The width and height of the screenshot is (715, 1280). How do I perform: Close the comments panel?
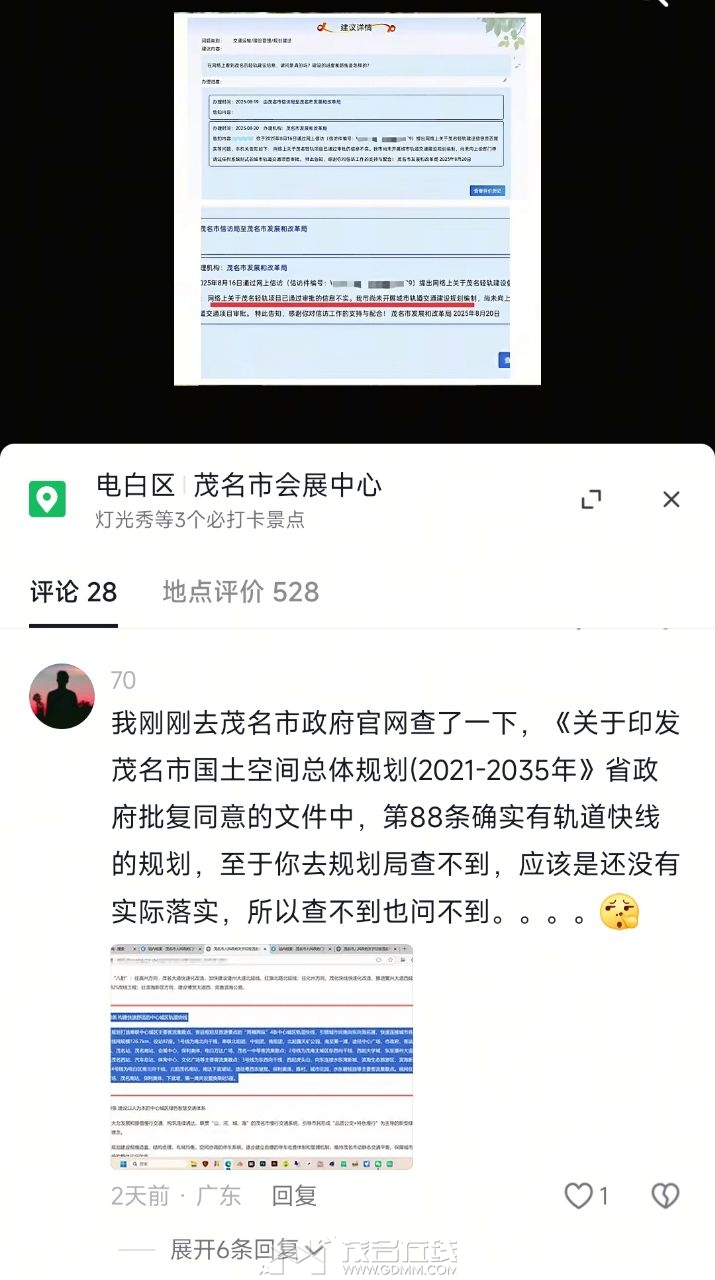pos(671,499)
